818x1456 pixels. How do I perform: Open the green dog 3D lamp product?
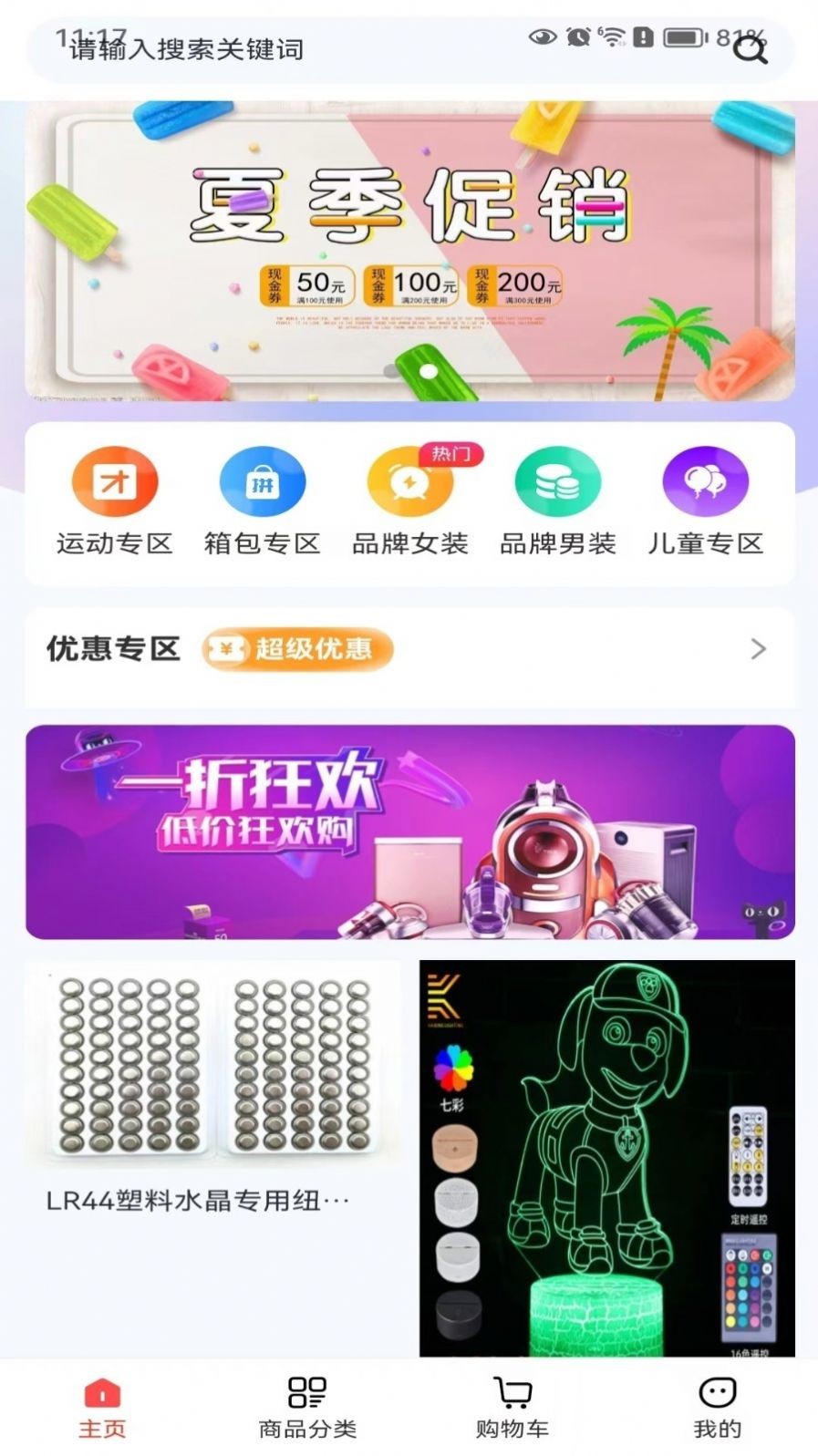pyautogui.click(x=606, y=1158)
